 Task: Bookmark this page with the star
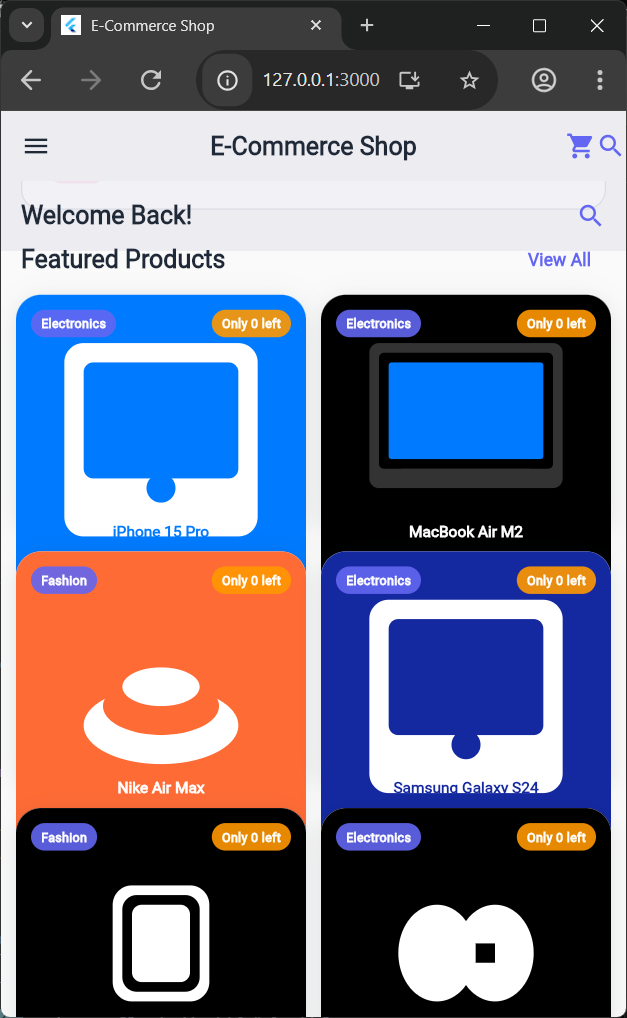(469, 80)
